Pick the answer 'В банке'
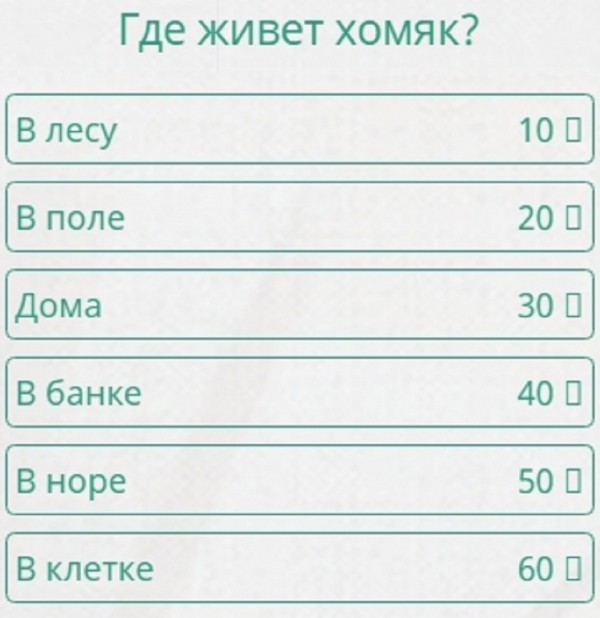This screenshot has height=618, width=600. click(x=300, y=393)
